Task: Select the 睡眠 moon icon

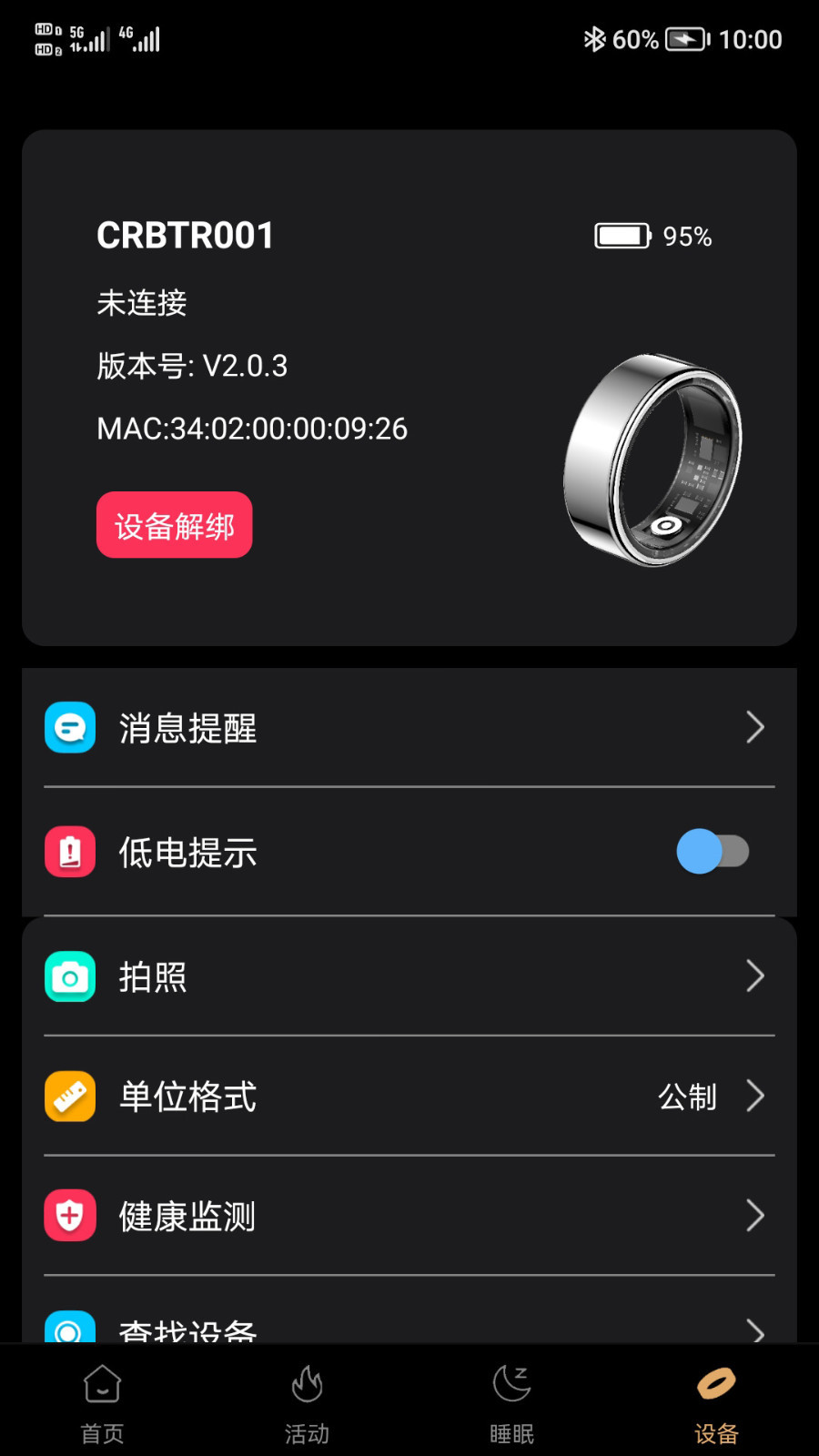Action: 511,1386
